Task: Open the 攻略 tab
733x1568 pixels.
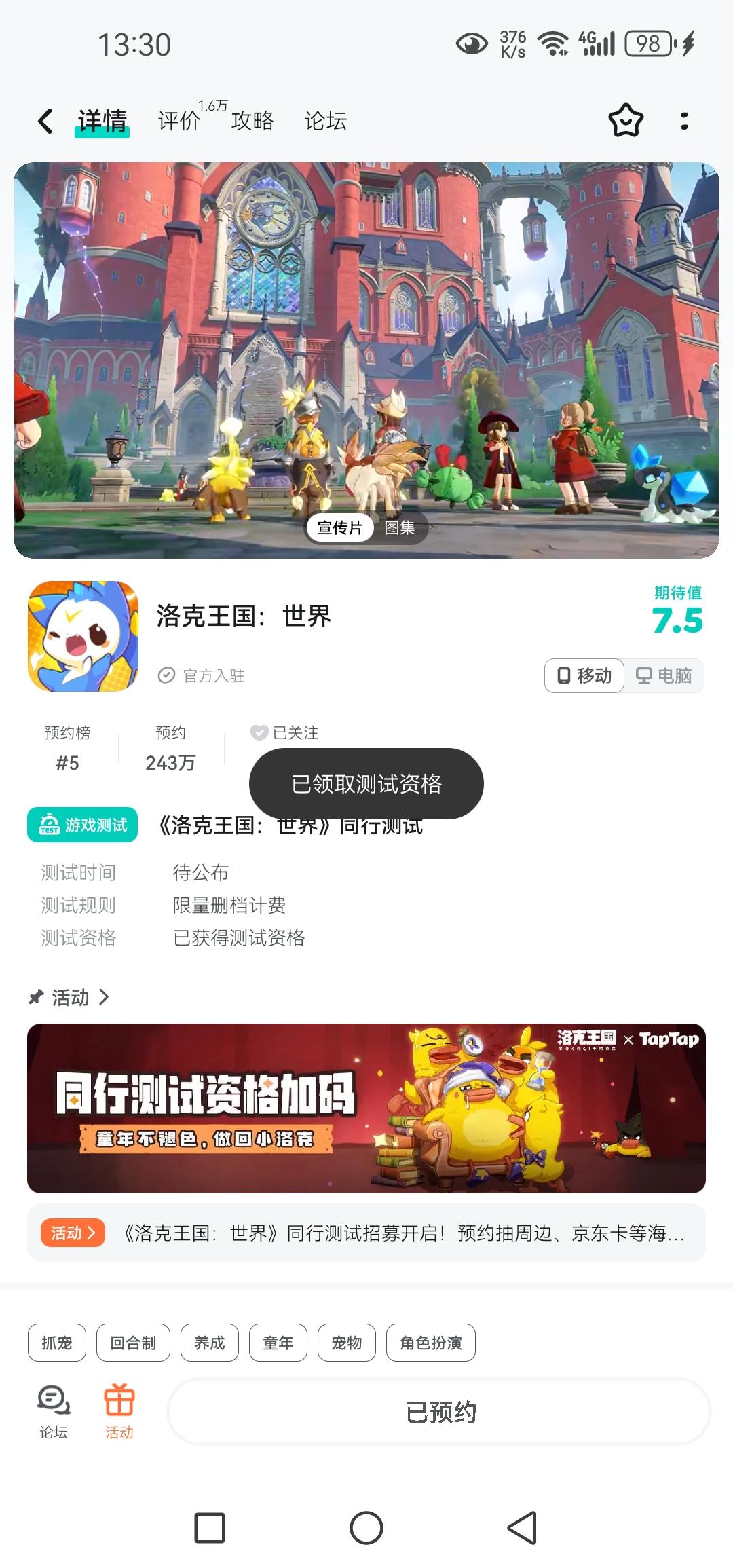Action: (252, 121)
